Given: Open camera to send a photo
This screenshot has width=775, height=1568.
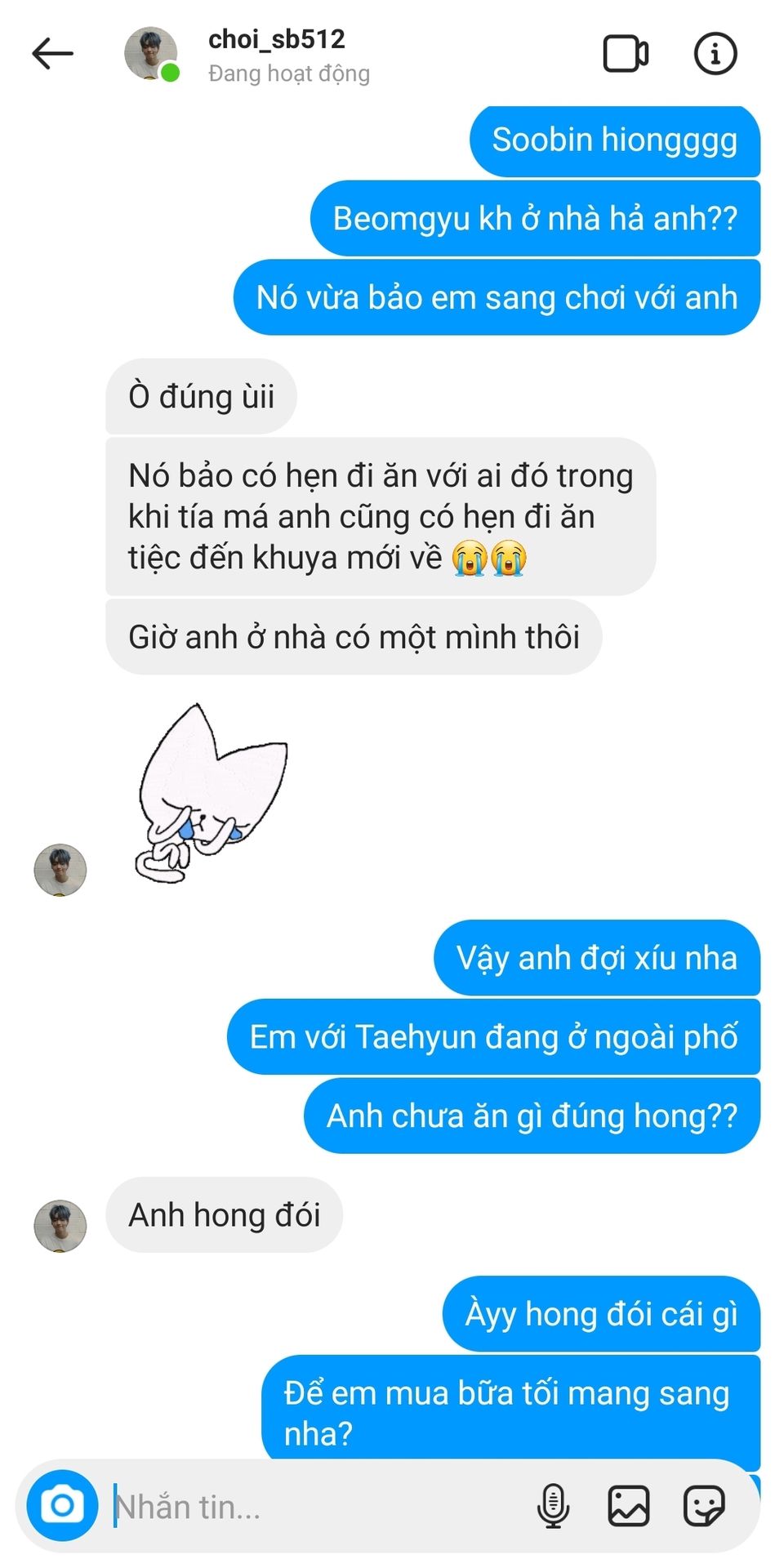Looking at the screenshot, I should [x=62, y=1505].
